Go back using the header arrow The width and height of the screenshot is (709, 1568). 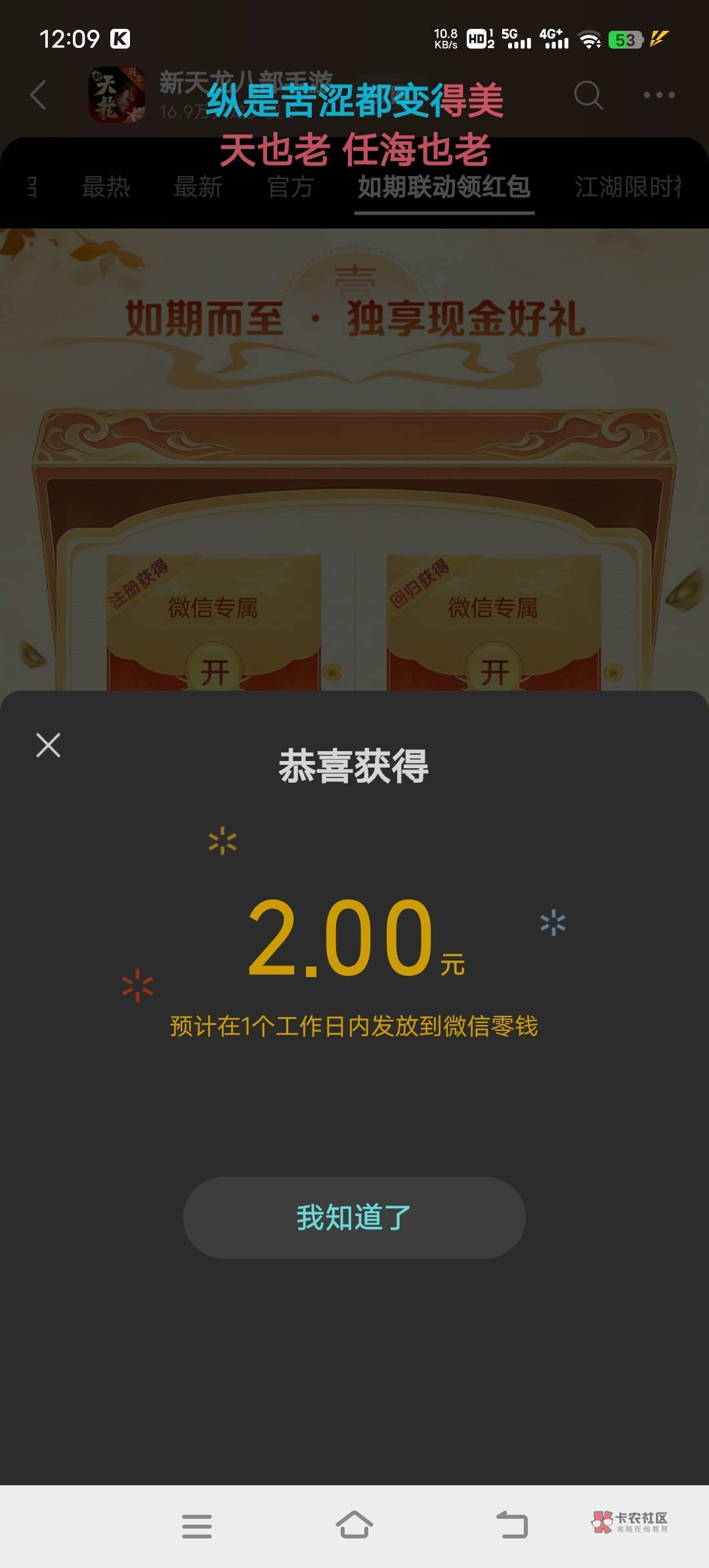click(x=39, y=95)
